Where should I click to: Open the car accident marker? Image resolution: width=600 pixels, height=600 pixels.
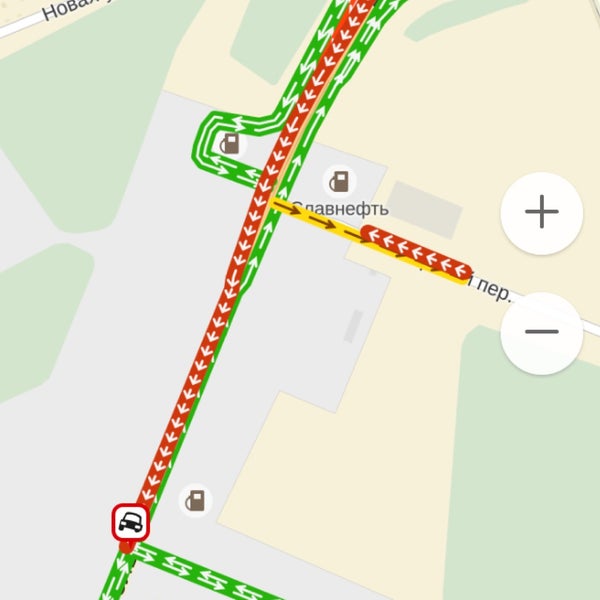coord(130,523)
